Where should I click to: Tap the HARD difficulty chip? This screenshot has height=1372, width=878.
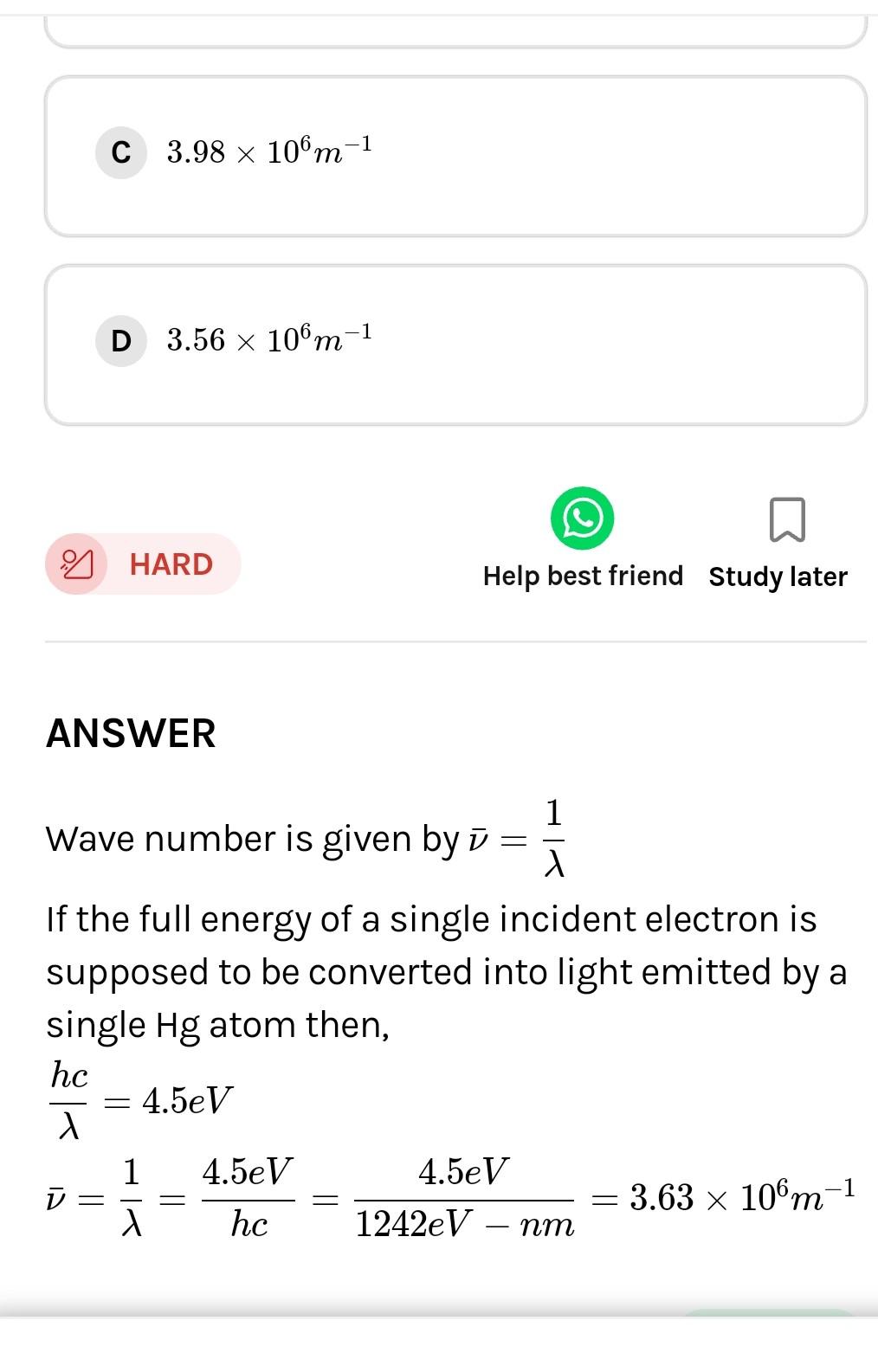144,564
